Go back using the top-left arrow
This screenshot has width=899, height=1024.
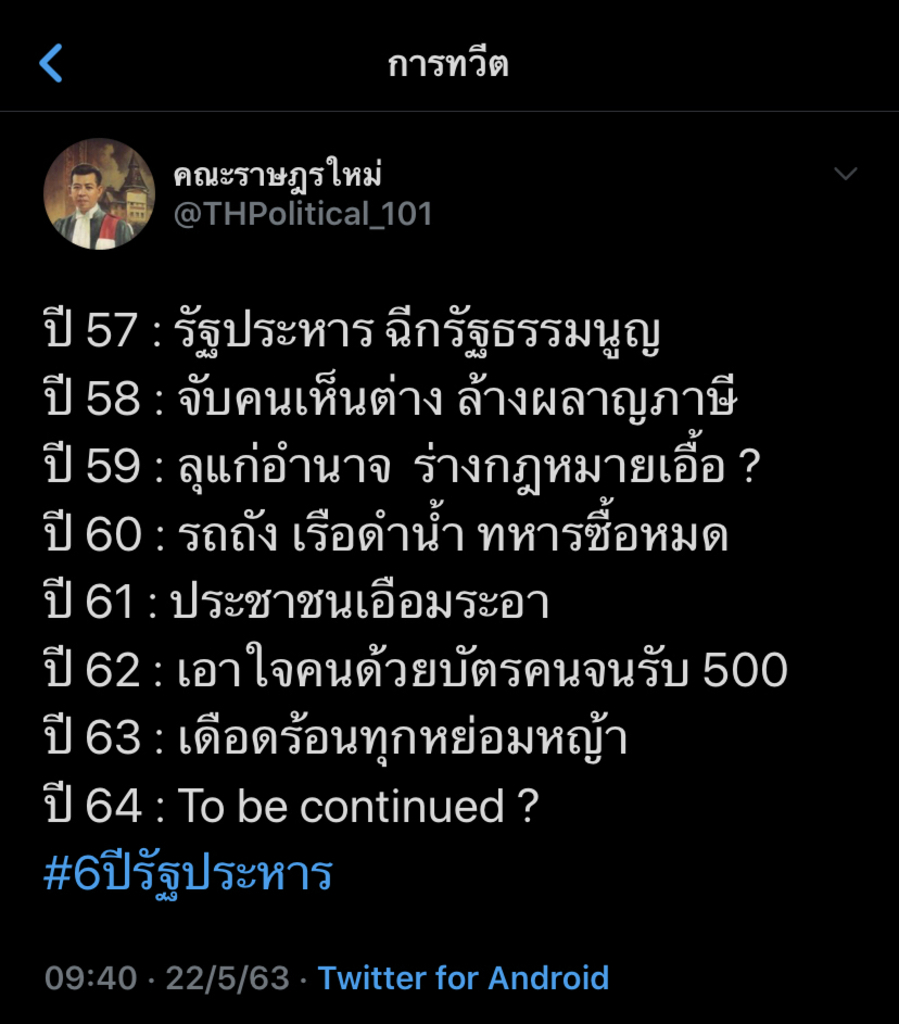coord(50,64)
